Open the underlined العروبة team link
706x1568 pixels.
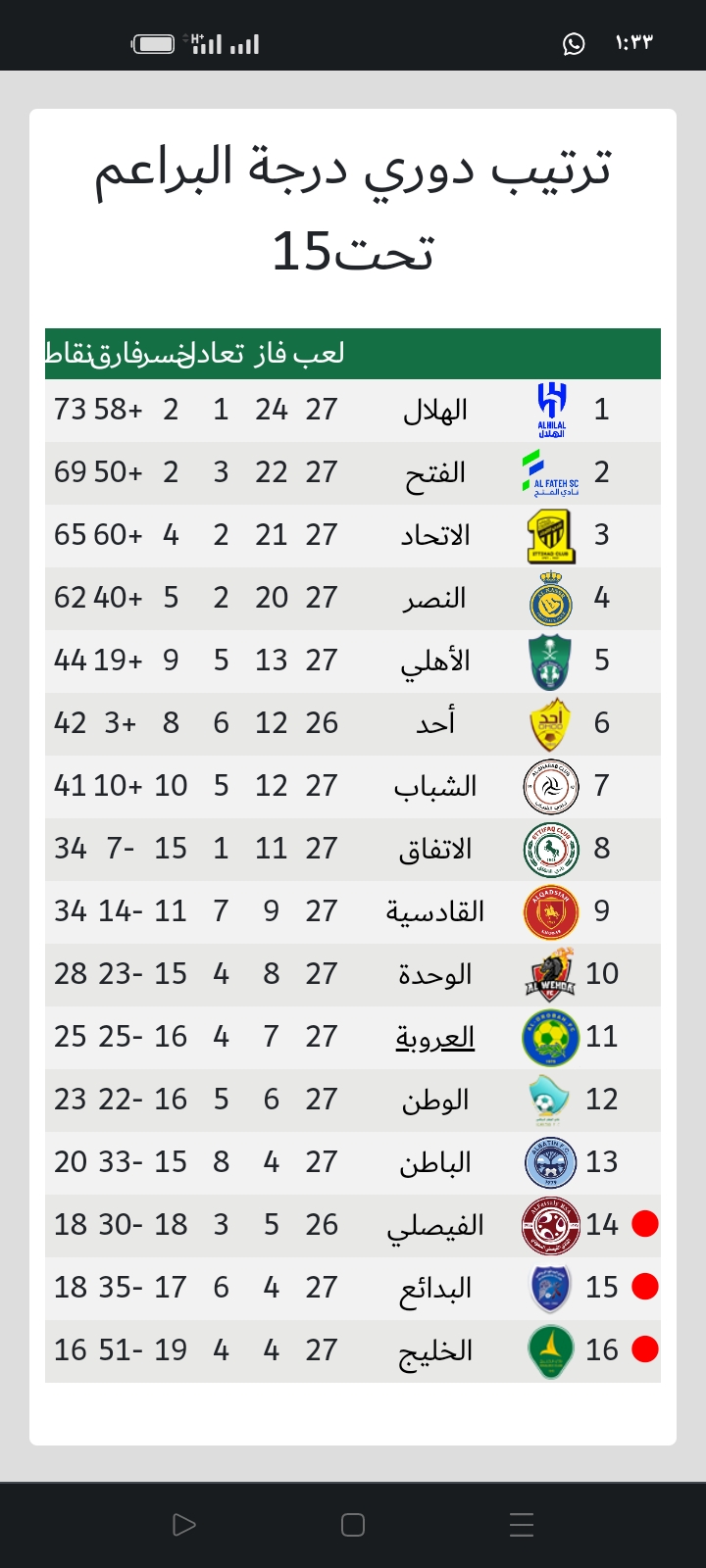[434, 1037]
